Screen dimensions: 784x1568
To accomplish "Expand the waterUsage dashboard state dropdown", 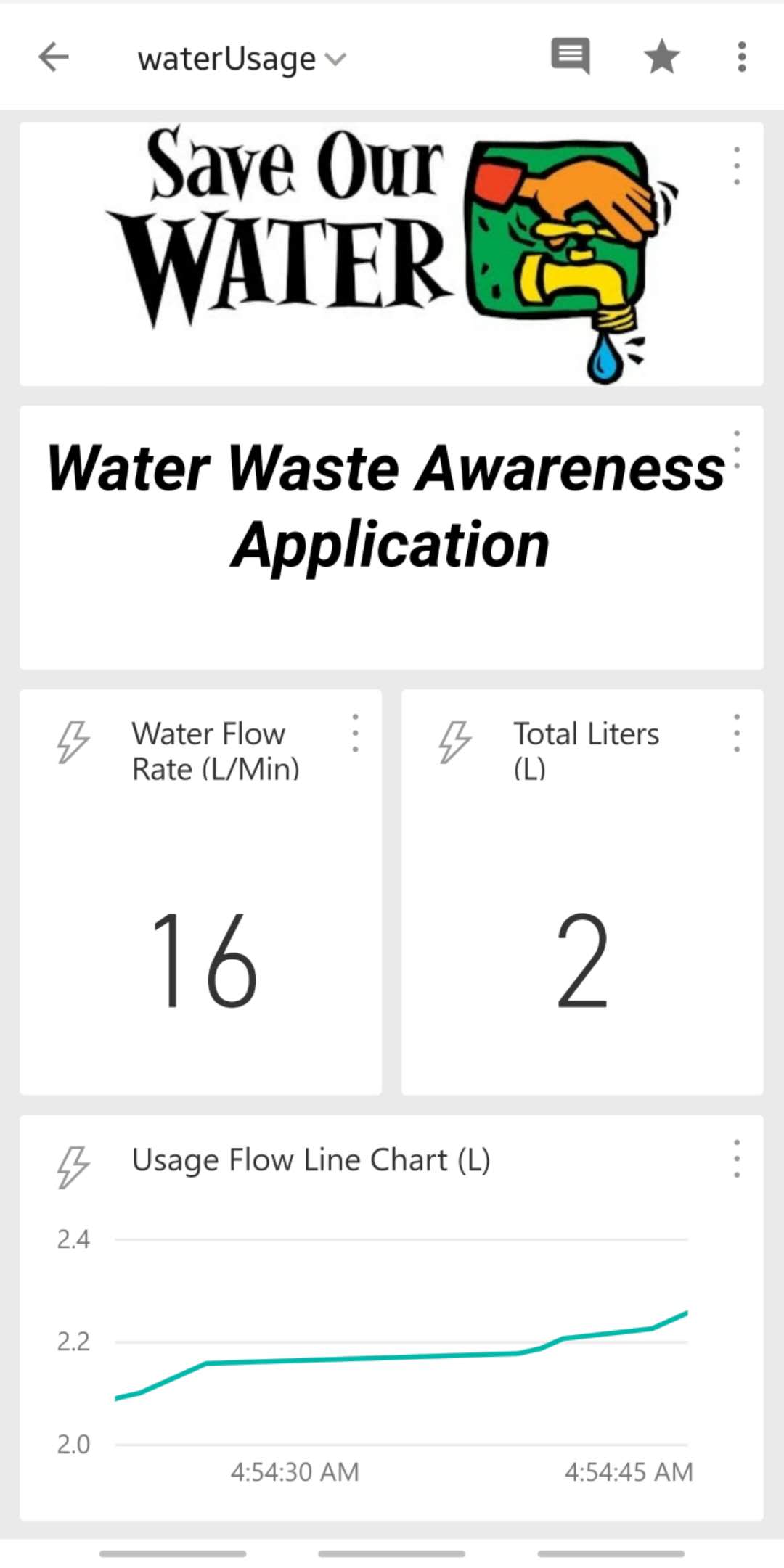I will click(335, 59).
